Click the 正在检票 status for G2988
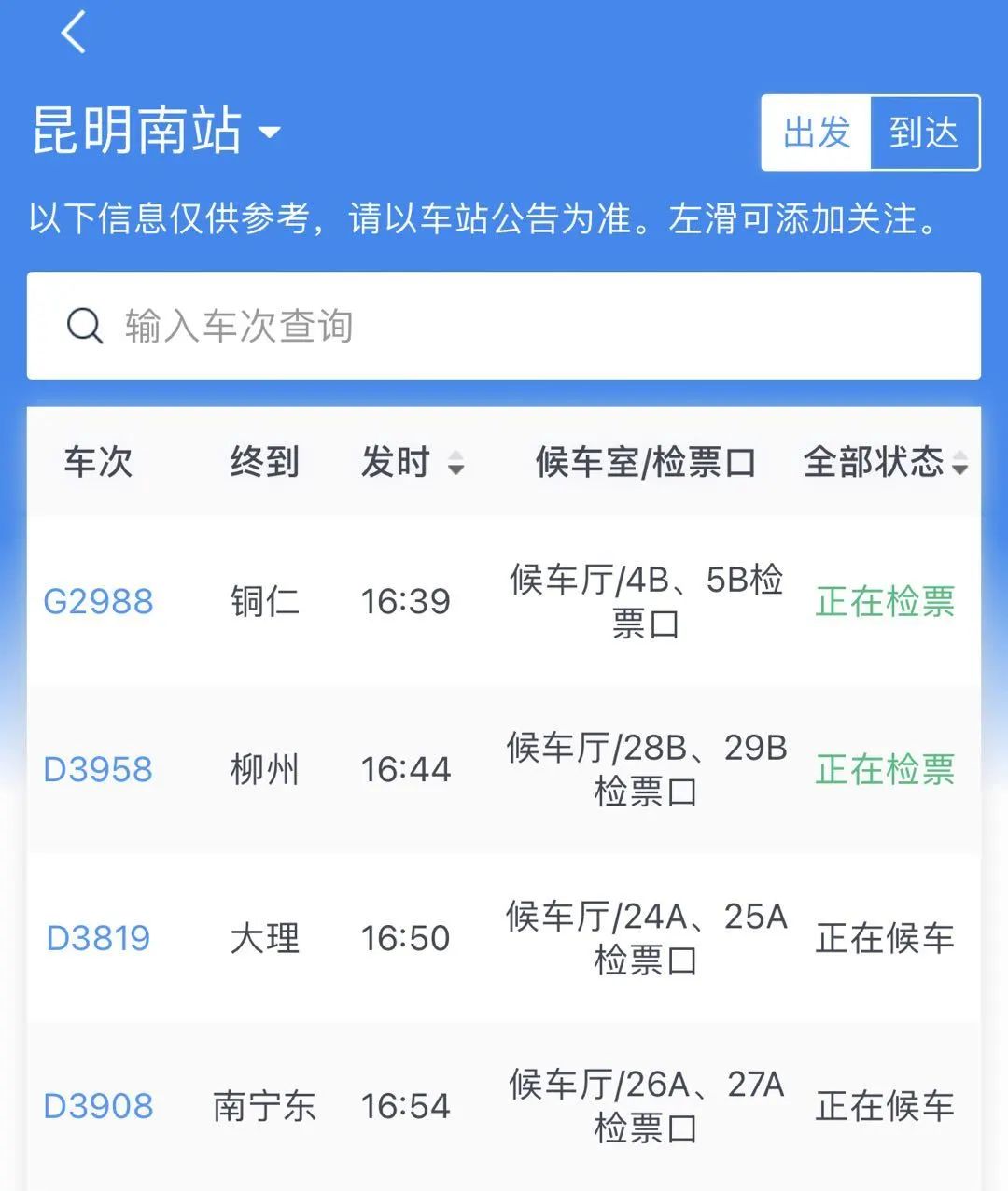This screenshot has height=1191, width=1008. coord(882,601)
